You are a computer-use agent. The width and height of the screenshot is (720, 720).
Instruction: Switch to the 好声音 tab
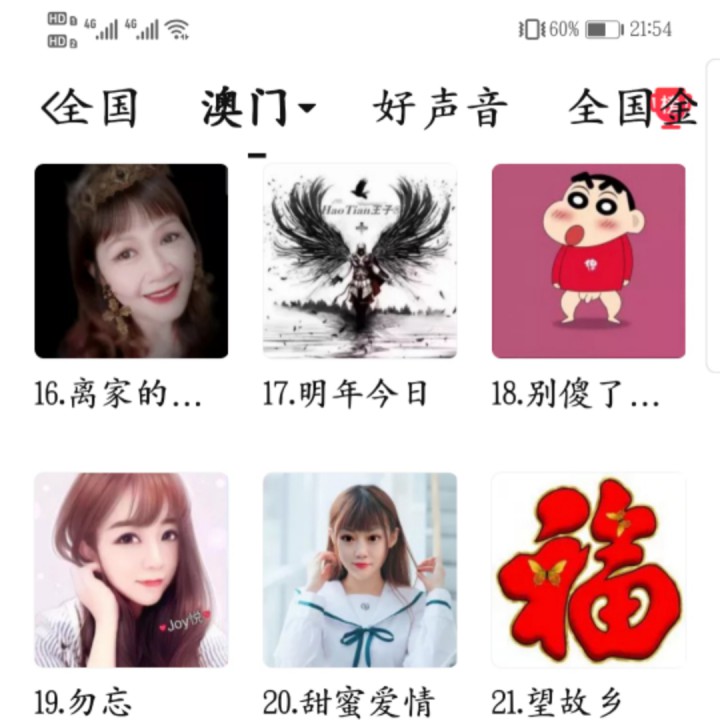click(440, 108)
